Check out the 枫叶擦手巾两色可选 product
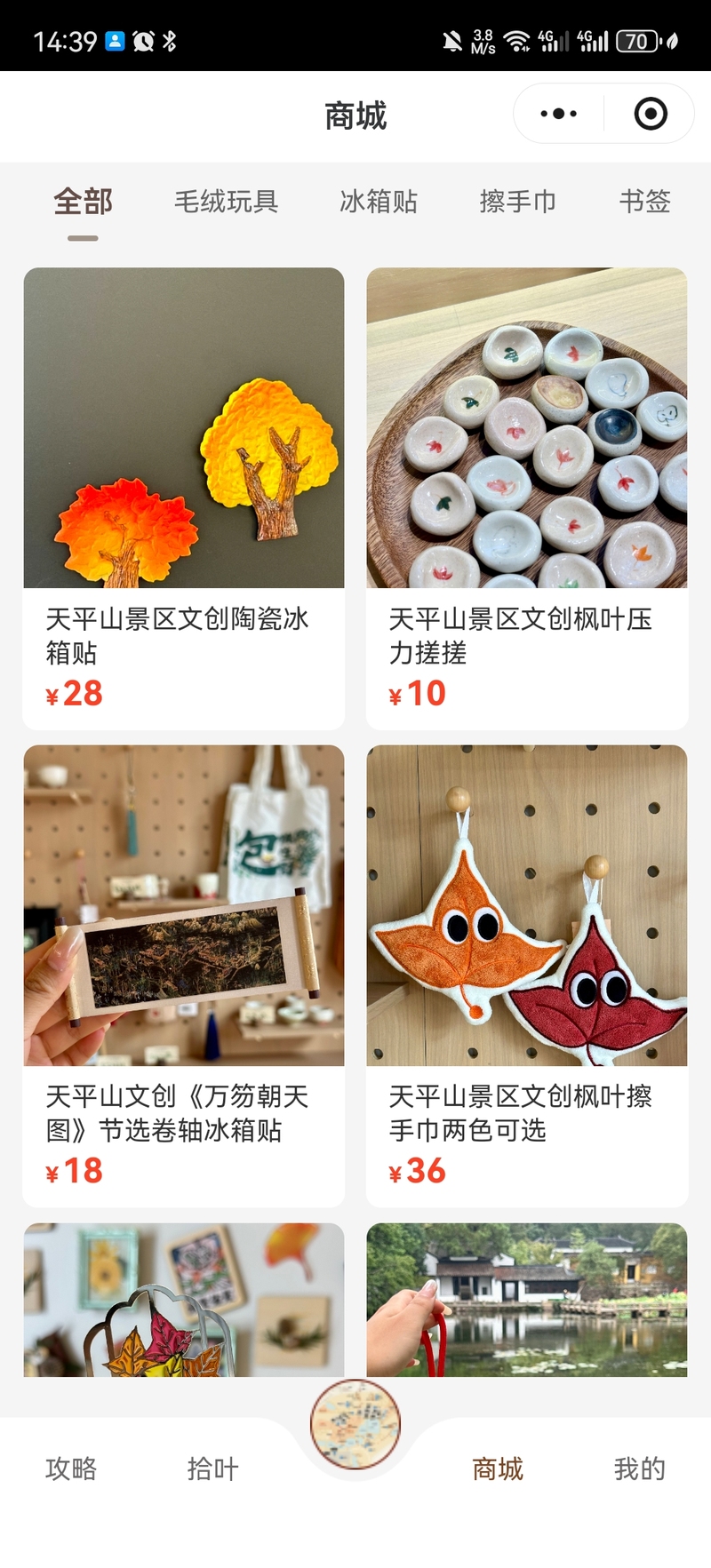The width and height of the screenshot is (711, 1568). coord(526,975)
